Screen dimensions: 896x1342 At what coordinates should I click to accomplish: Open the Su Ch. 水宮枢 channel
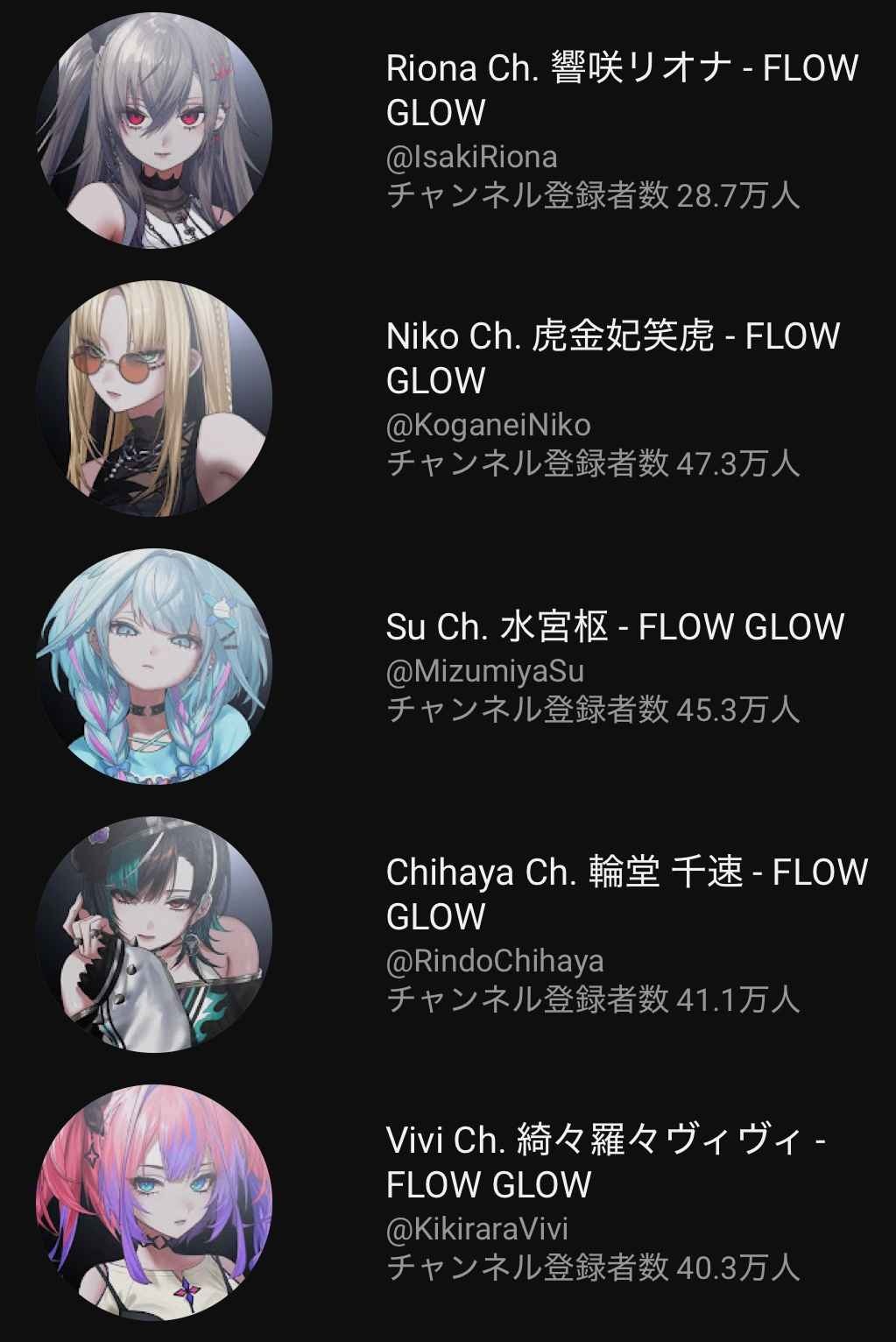(615, 627)
